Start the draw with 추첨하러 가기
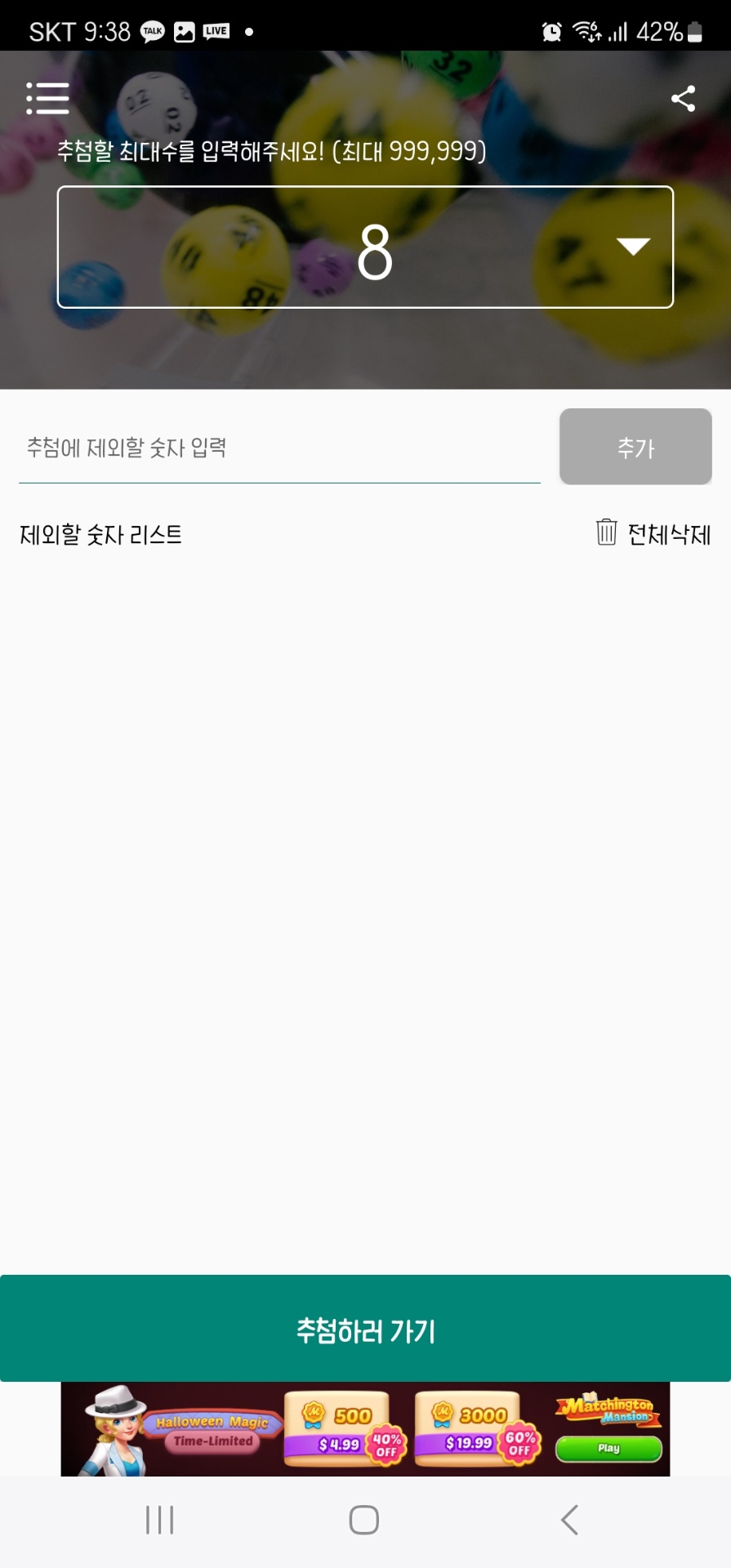 pos(365,1329)
